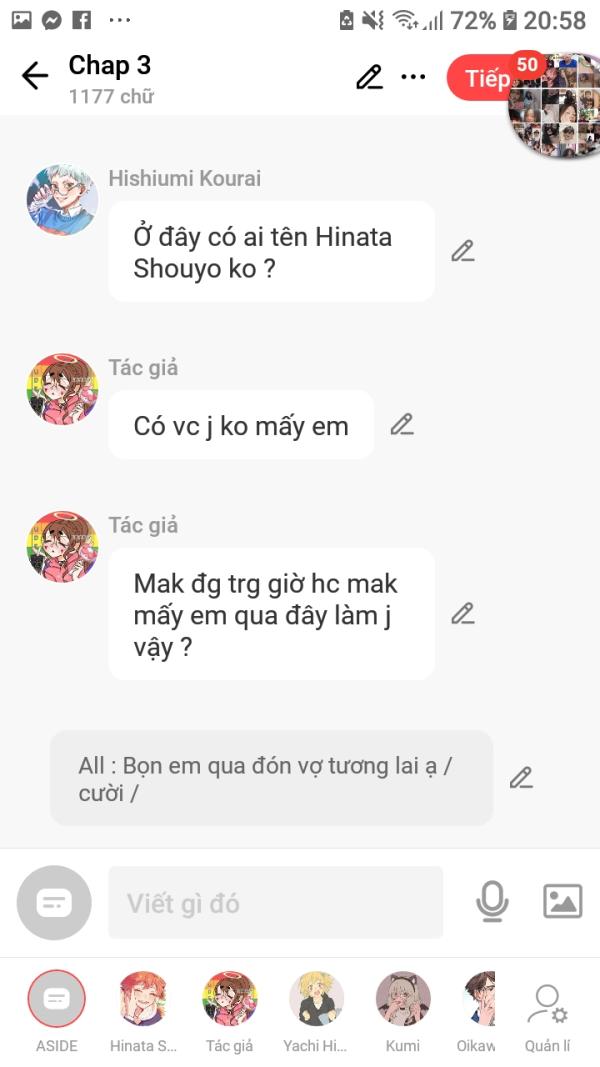Edit the 'All : Bọn em qua đón' aside

[522, 777]
